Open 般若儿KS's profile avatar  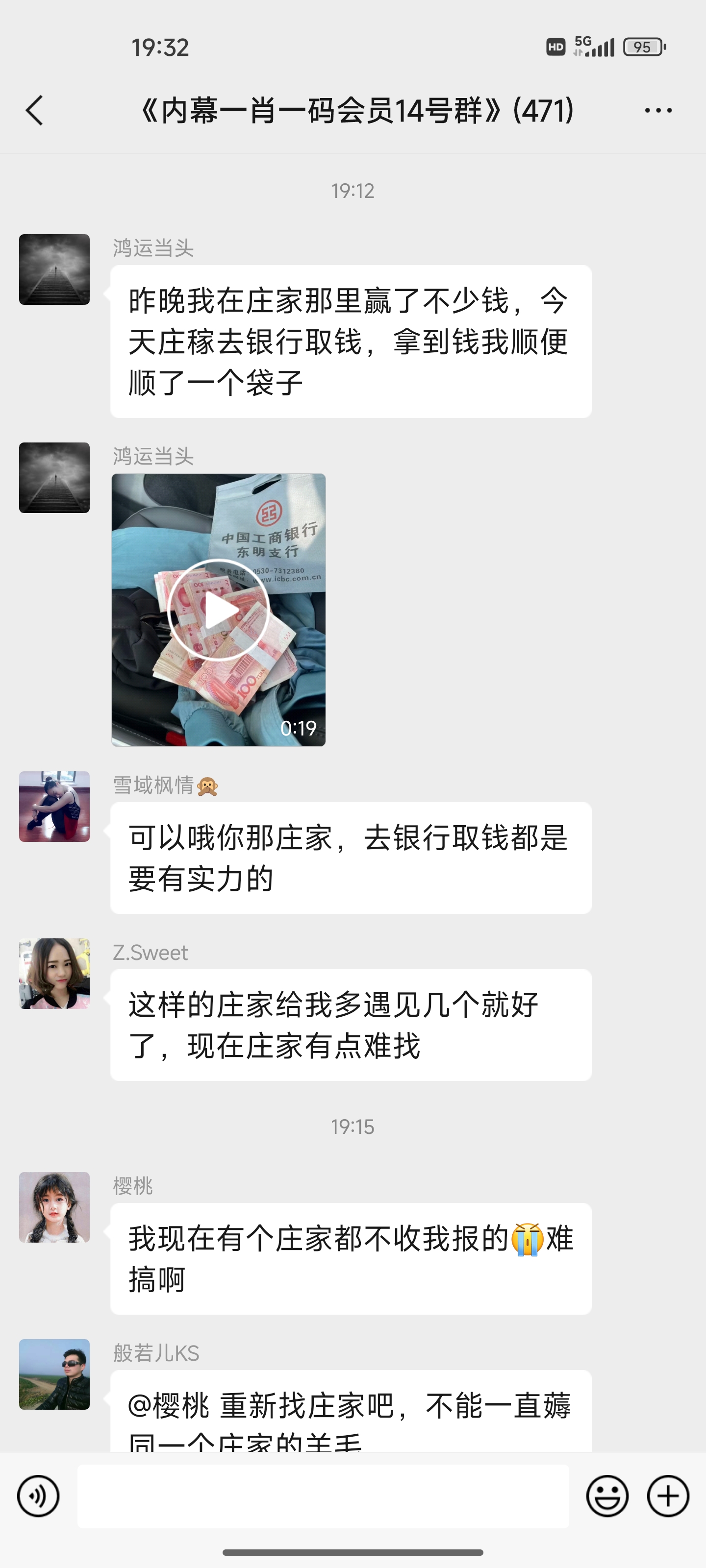pyautogui.click(x=54, y=1374)
